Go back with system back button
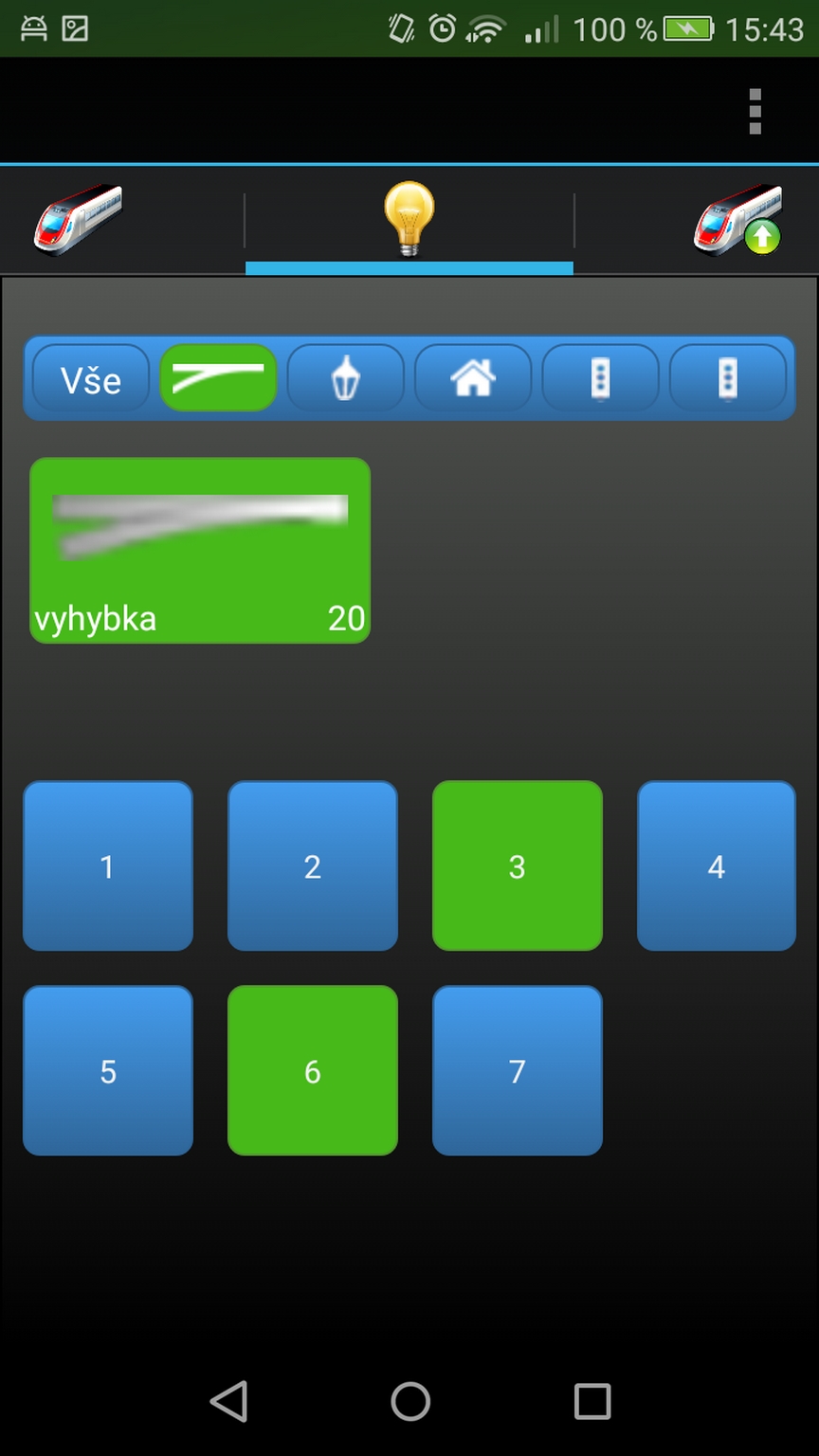 (229, 1400)
